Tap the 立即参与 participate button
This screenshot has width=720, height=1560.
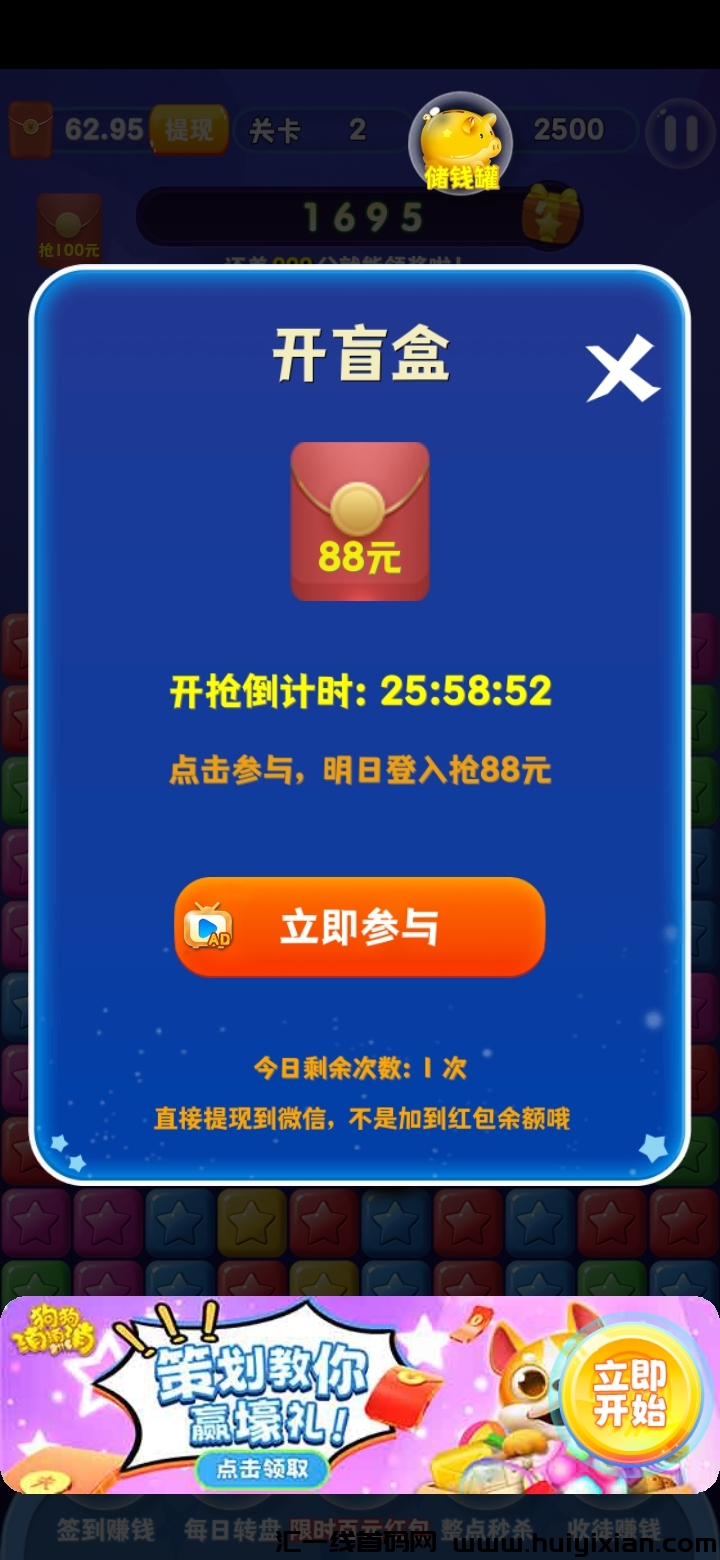point(360,929)
